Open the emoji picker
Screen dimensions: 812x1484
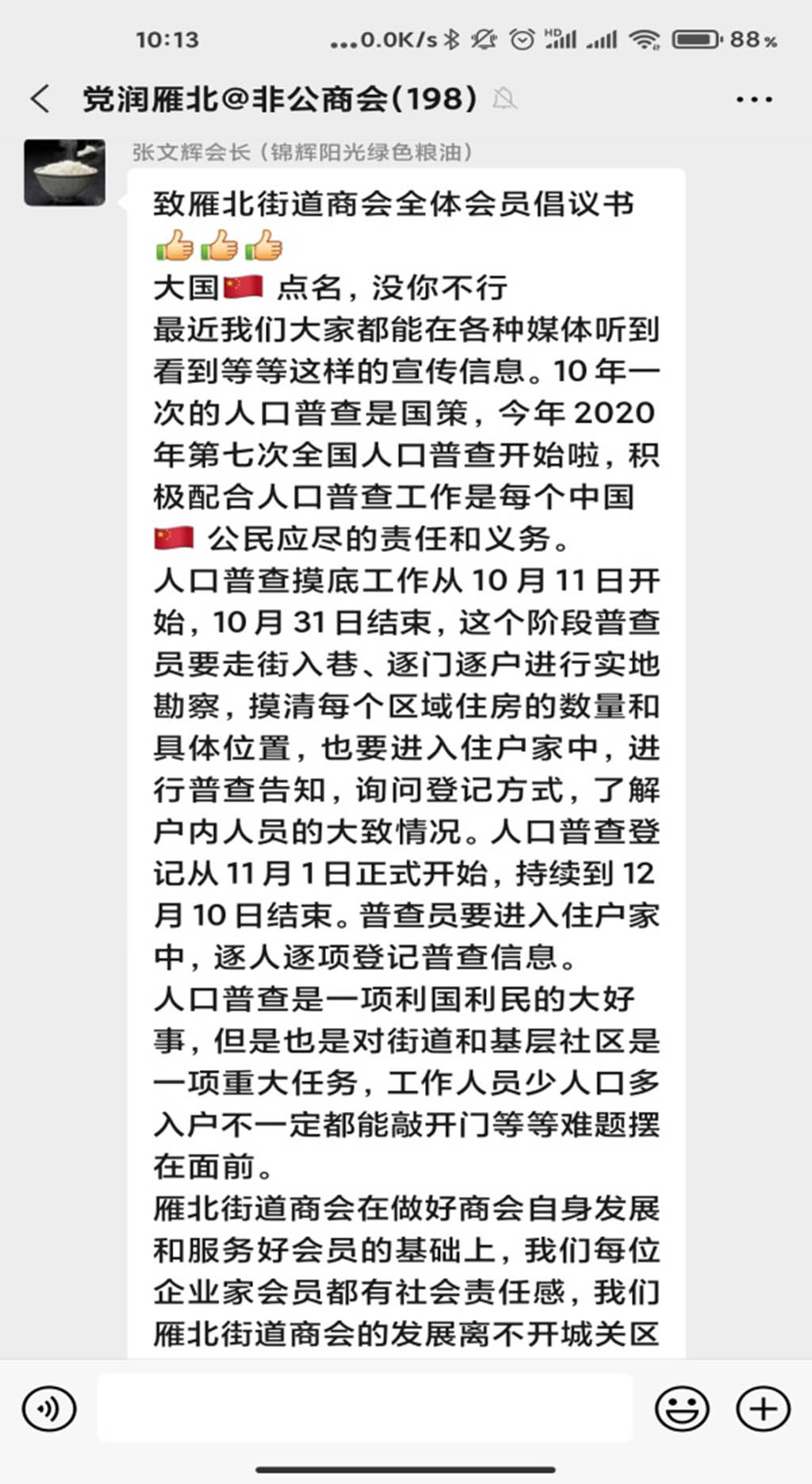pos(681,1409)
